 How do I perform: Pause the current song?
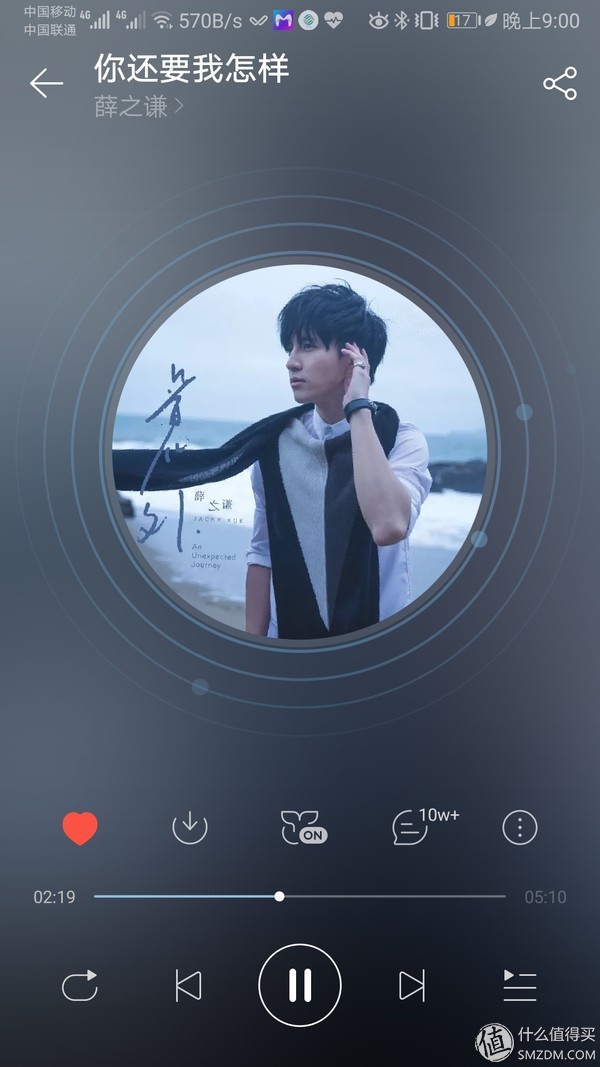pos(300,986)
